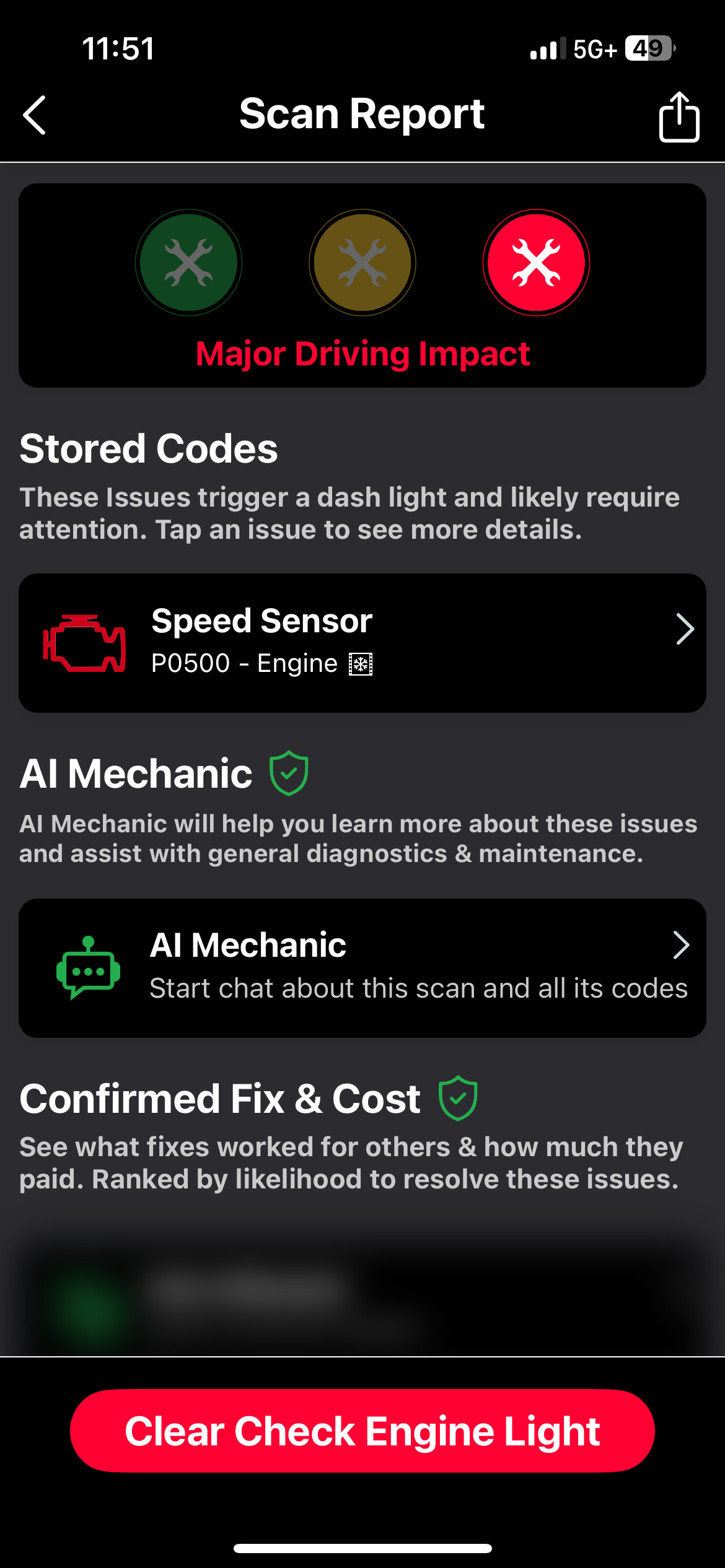This screenshot has width=725, height=1568.
Task: Tap Clear Check Engine Light
Action: click(362, 1431)
